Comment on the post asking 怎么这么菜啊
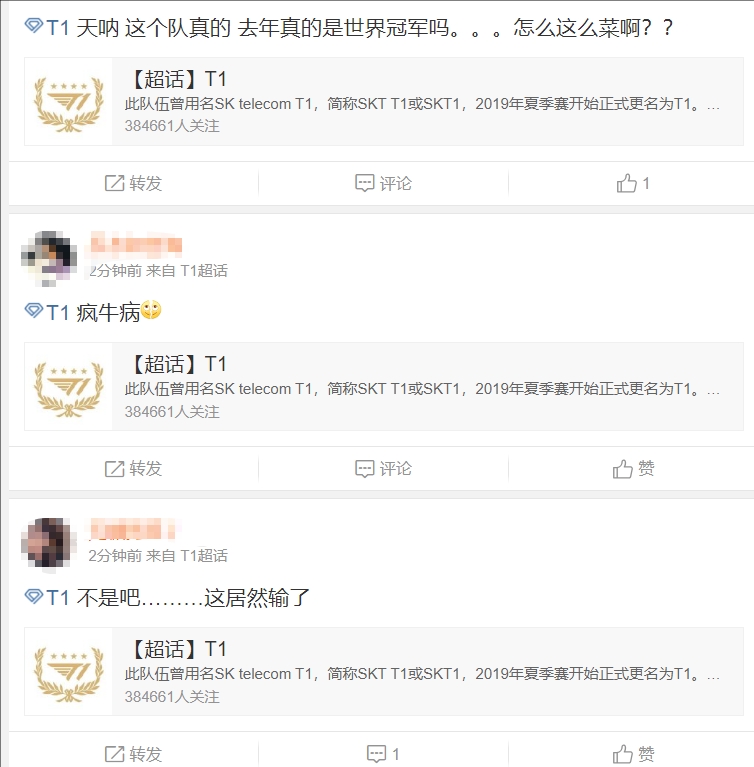 tap(383, 183)
